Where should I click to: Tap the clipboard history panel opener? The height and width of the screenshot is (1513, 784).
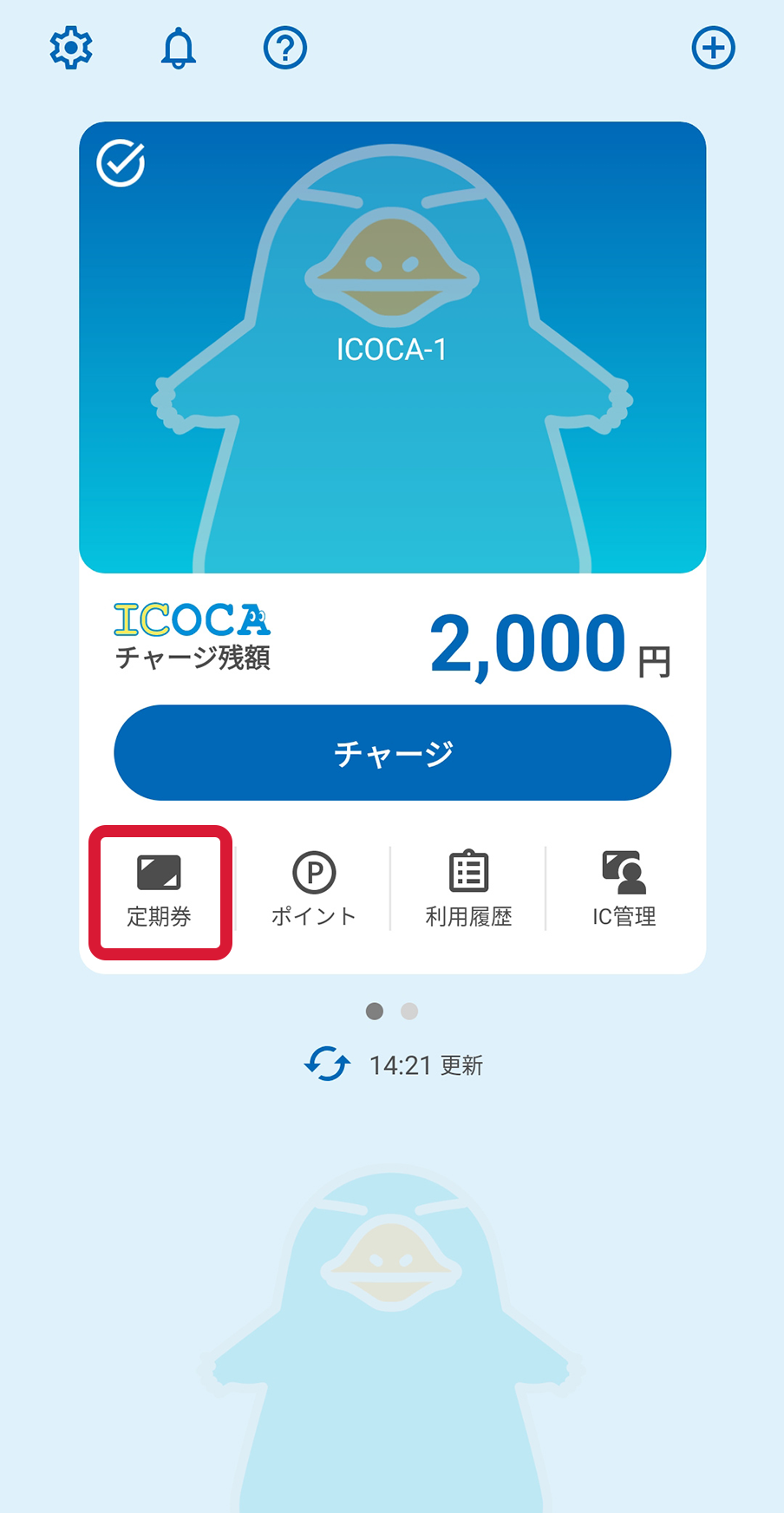pos(468,870)
